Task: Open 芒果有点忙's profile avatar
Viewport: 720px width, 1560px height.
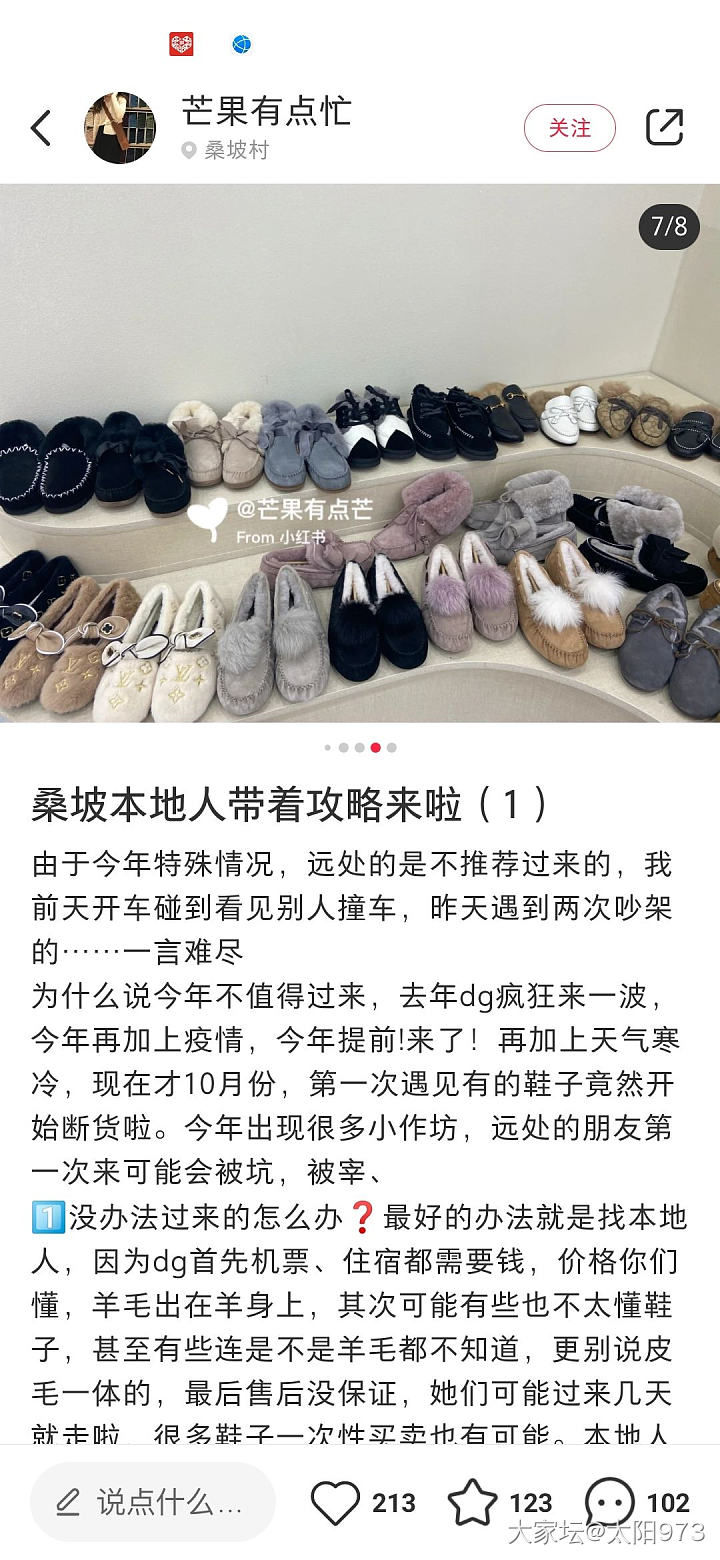Action: (120, 128)
